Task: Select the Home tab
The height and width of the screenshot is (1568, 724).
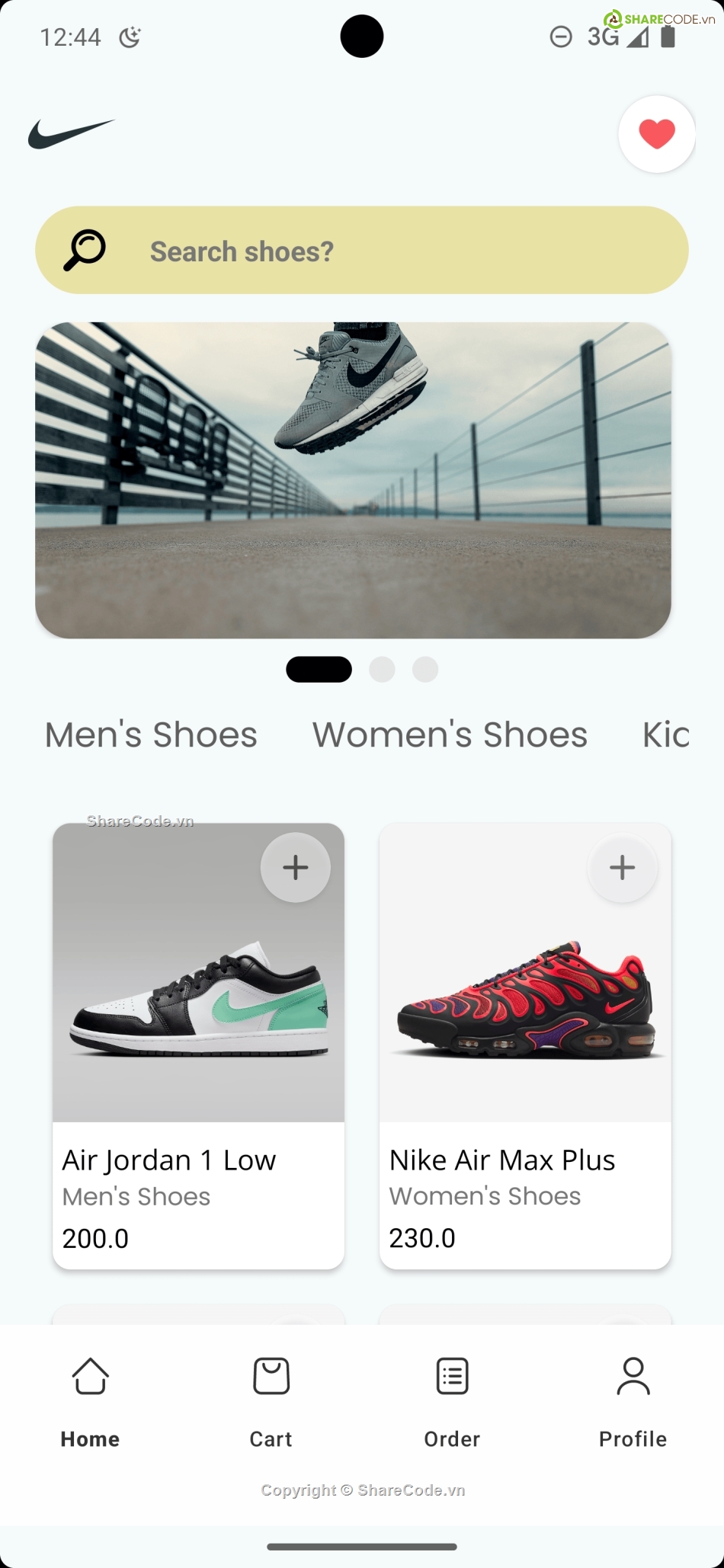Action: pos(90,1402)
